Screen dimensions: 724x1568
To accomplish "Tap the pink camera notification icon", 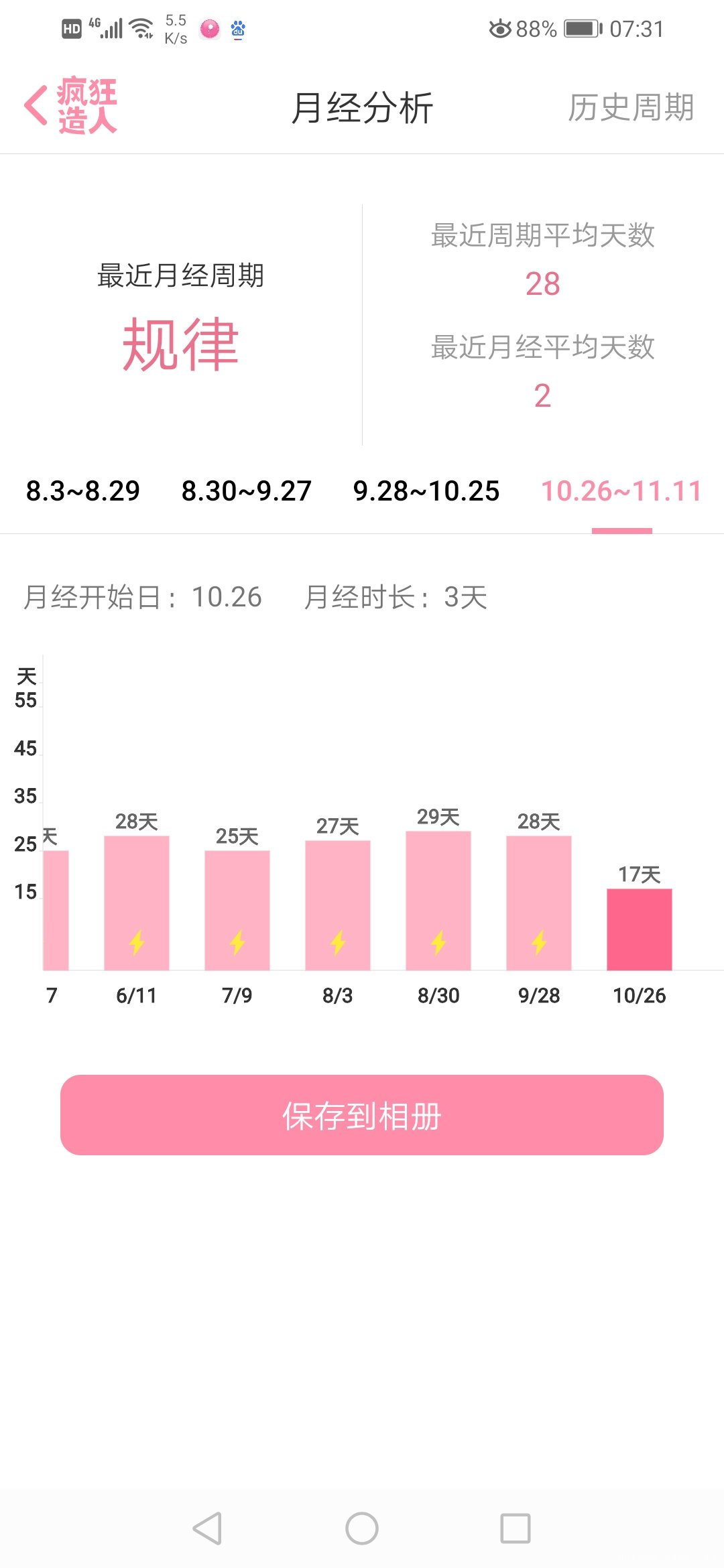I will click(x=210, y=29).
